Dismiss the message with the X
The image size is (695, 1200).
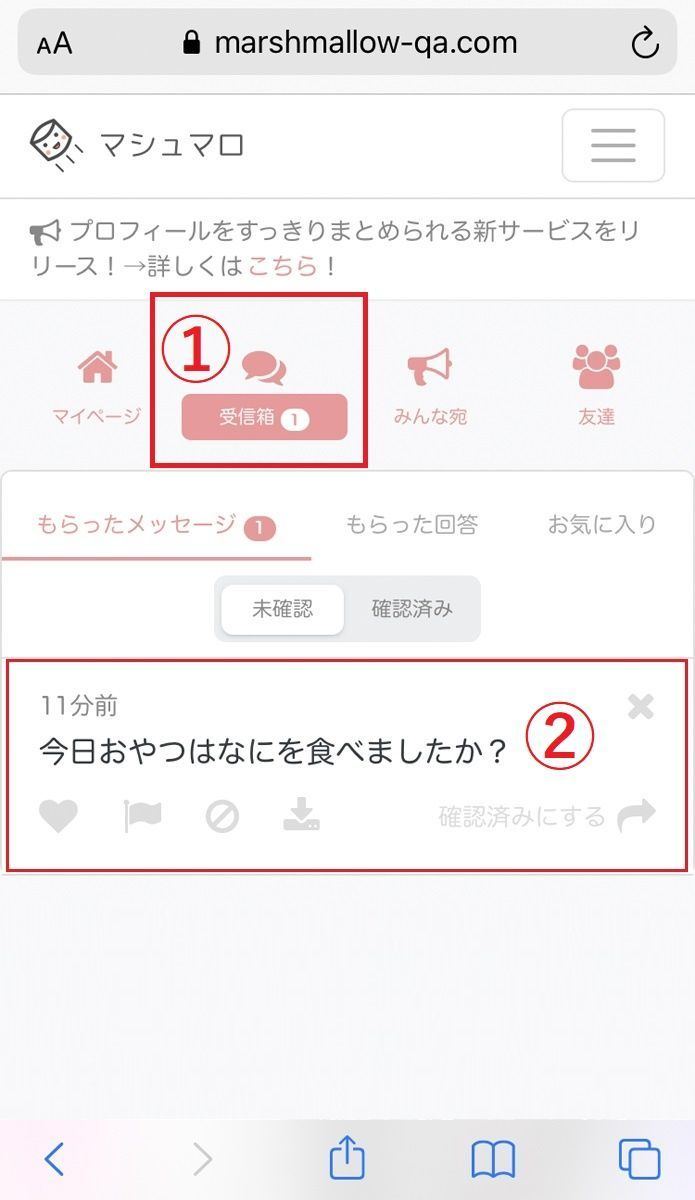point(641,707)
